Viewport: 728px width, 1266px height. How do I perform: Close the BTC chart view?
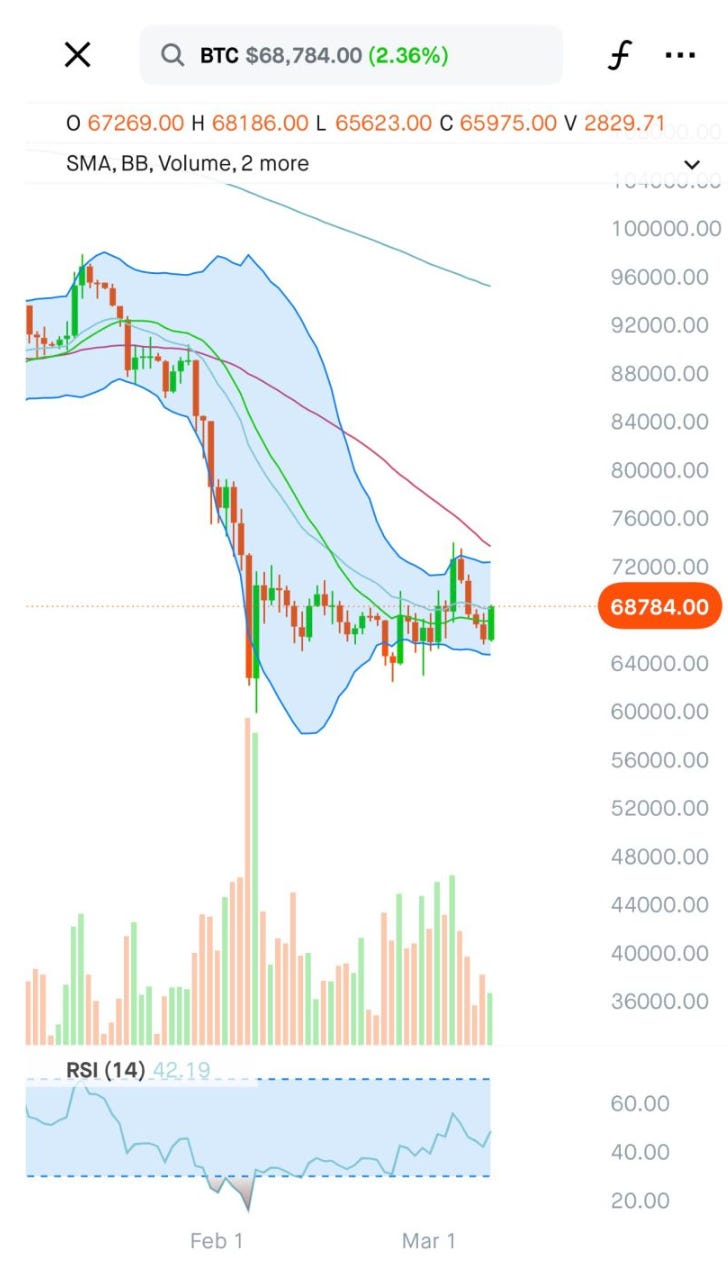click(77, 55)
